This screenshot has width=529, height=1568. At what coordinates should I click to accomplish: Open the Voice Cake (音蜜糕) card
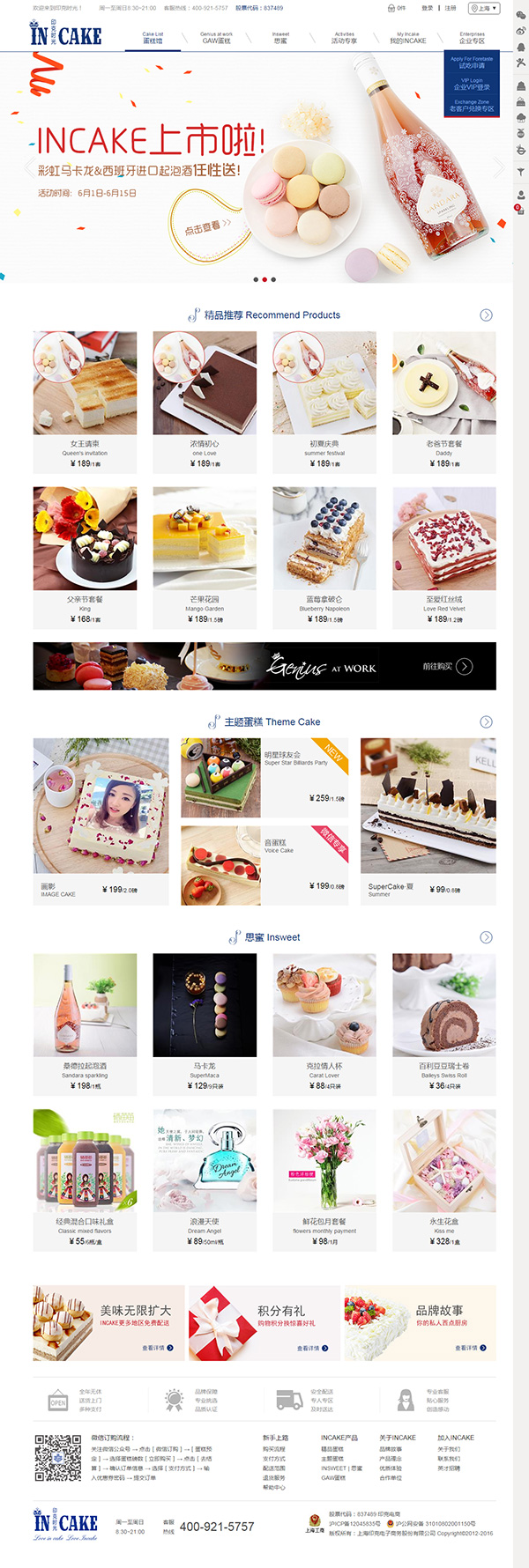pos(264,865)
